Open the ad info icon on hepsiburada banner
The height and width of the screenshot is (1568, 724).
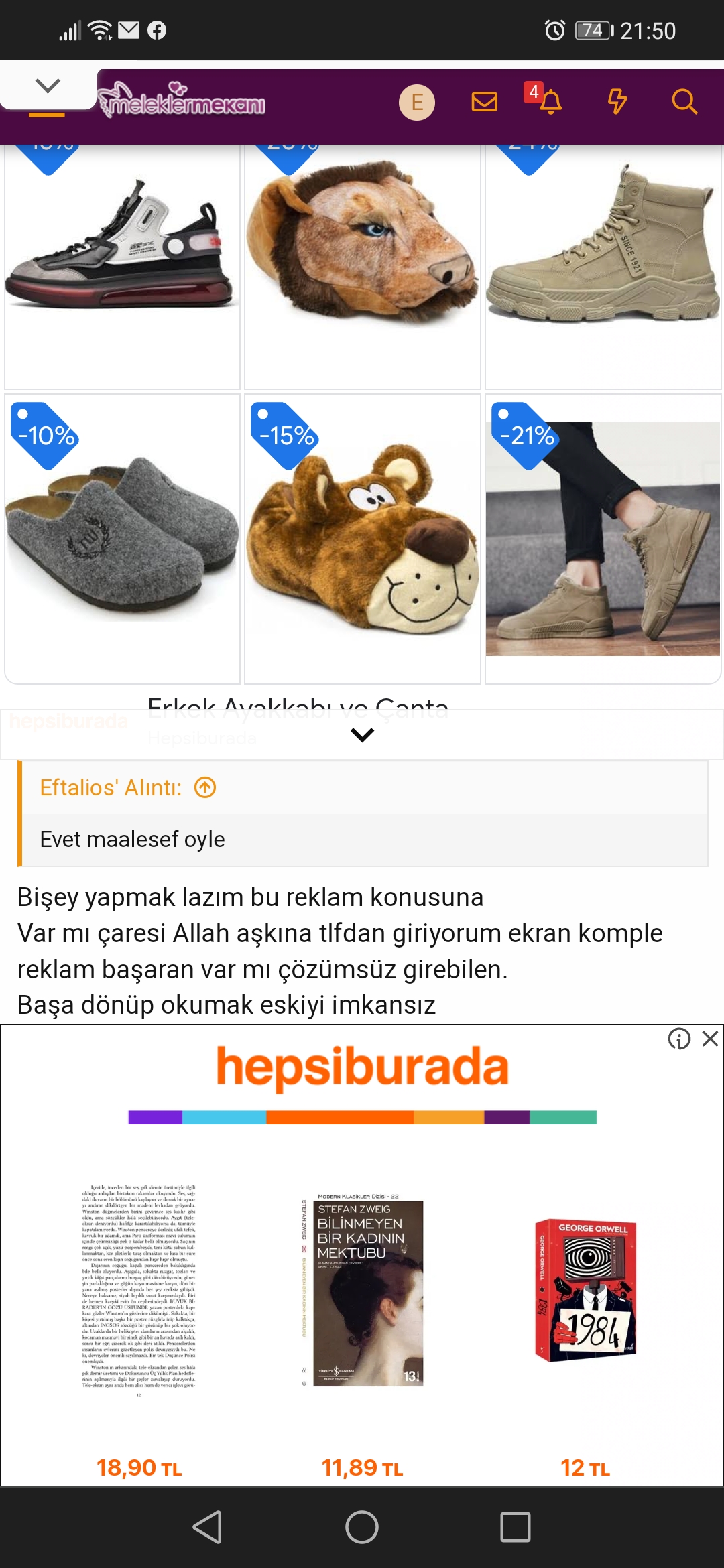[x=679, y=1039]
